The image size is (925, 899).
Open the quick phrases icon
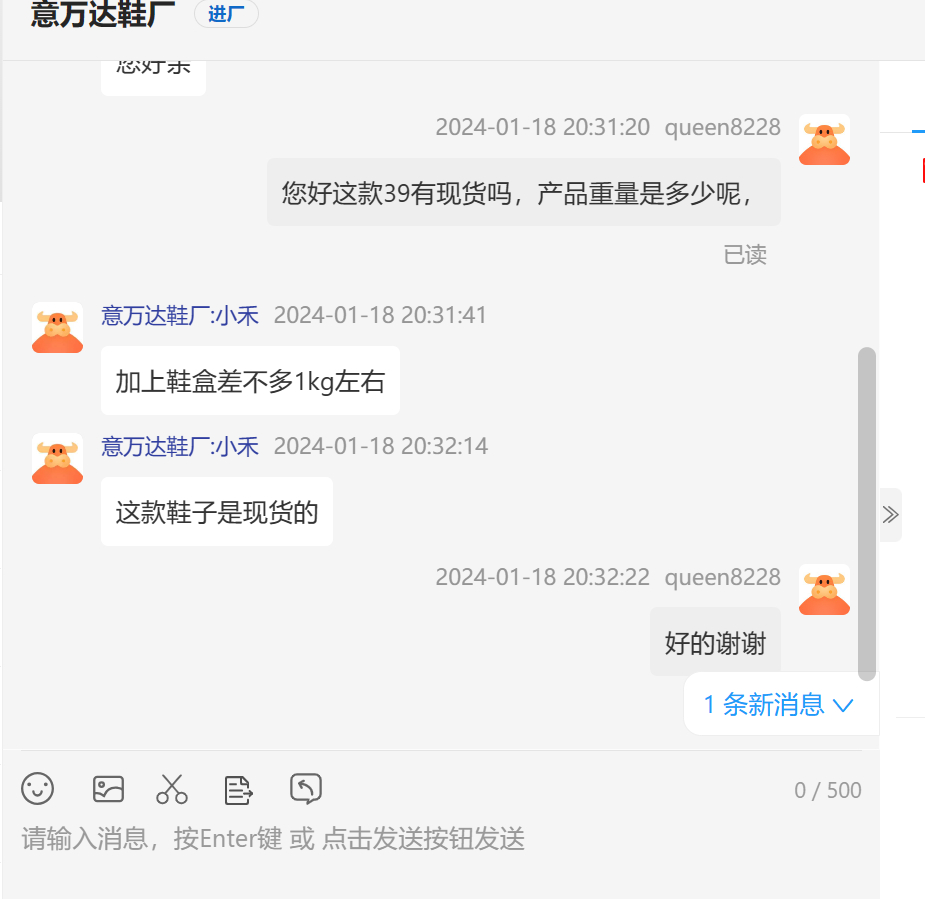[x=238, y=789]
